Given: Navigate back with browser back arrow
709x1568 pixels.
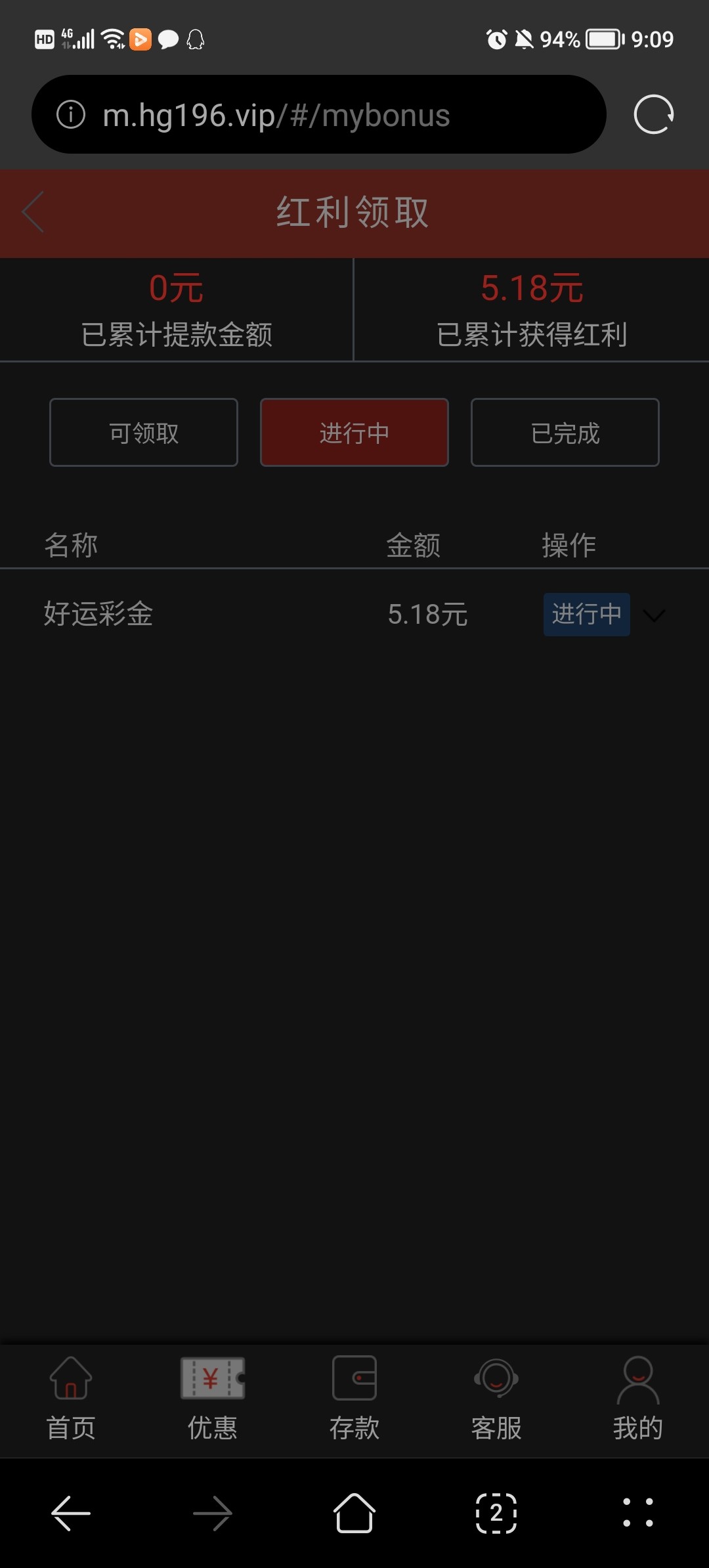Looking at the screenshot, I should pos(71,1513).
